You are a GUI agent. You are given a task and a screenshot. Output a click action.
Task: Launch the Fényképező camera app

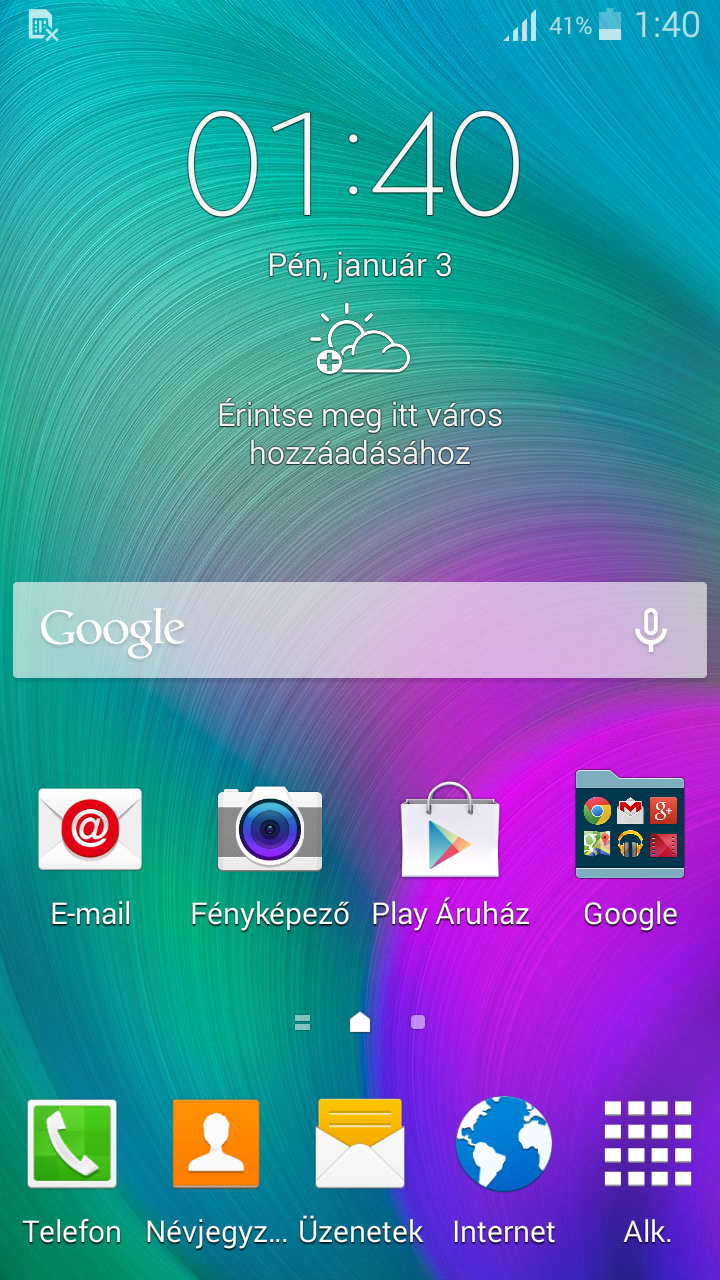point(270,830)
